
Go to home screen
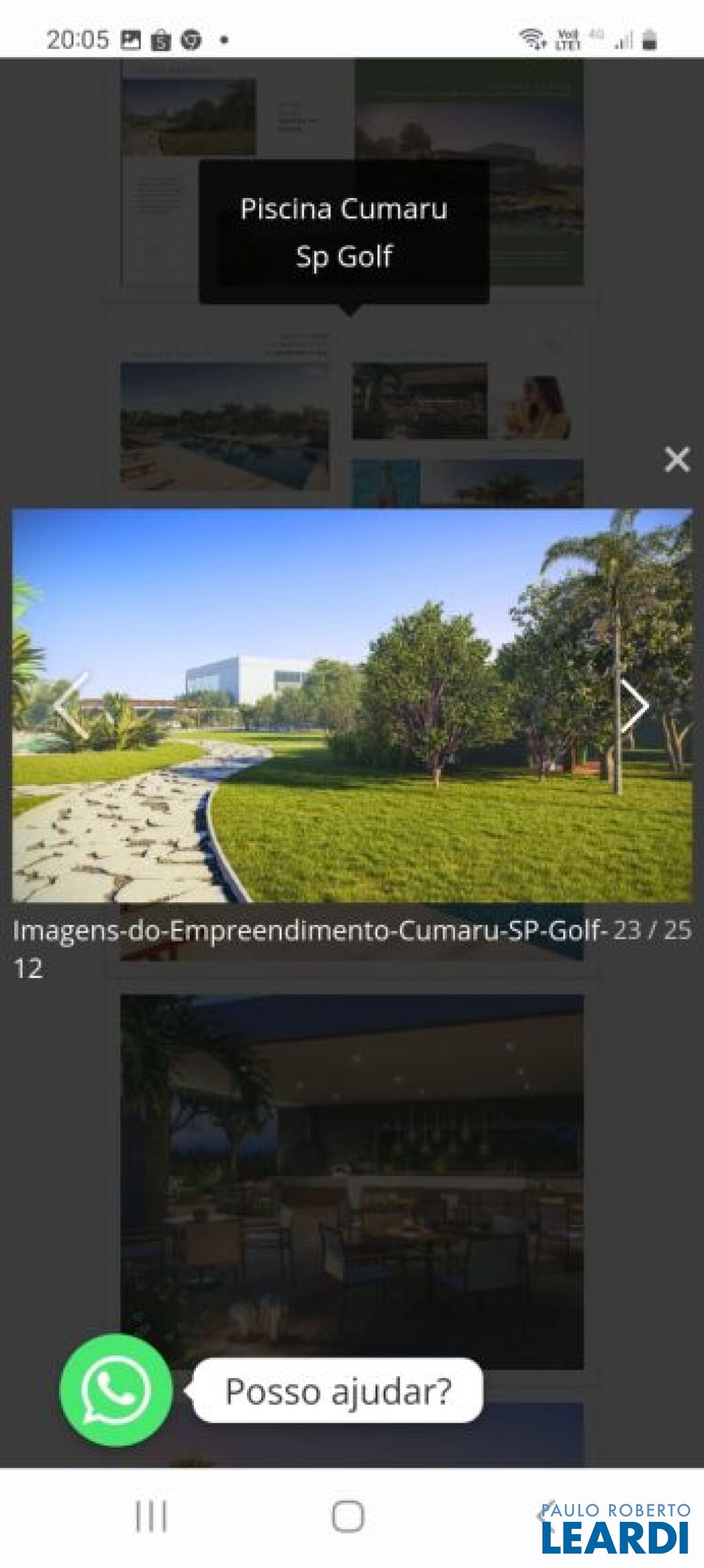point(348,1516)
